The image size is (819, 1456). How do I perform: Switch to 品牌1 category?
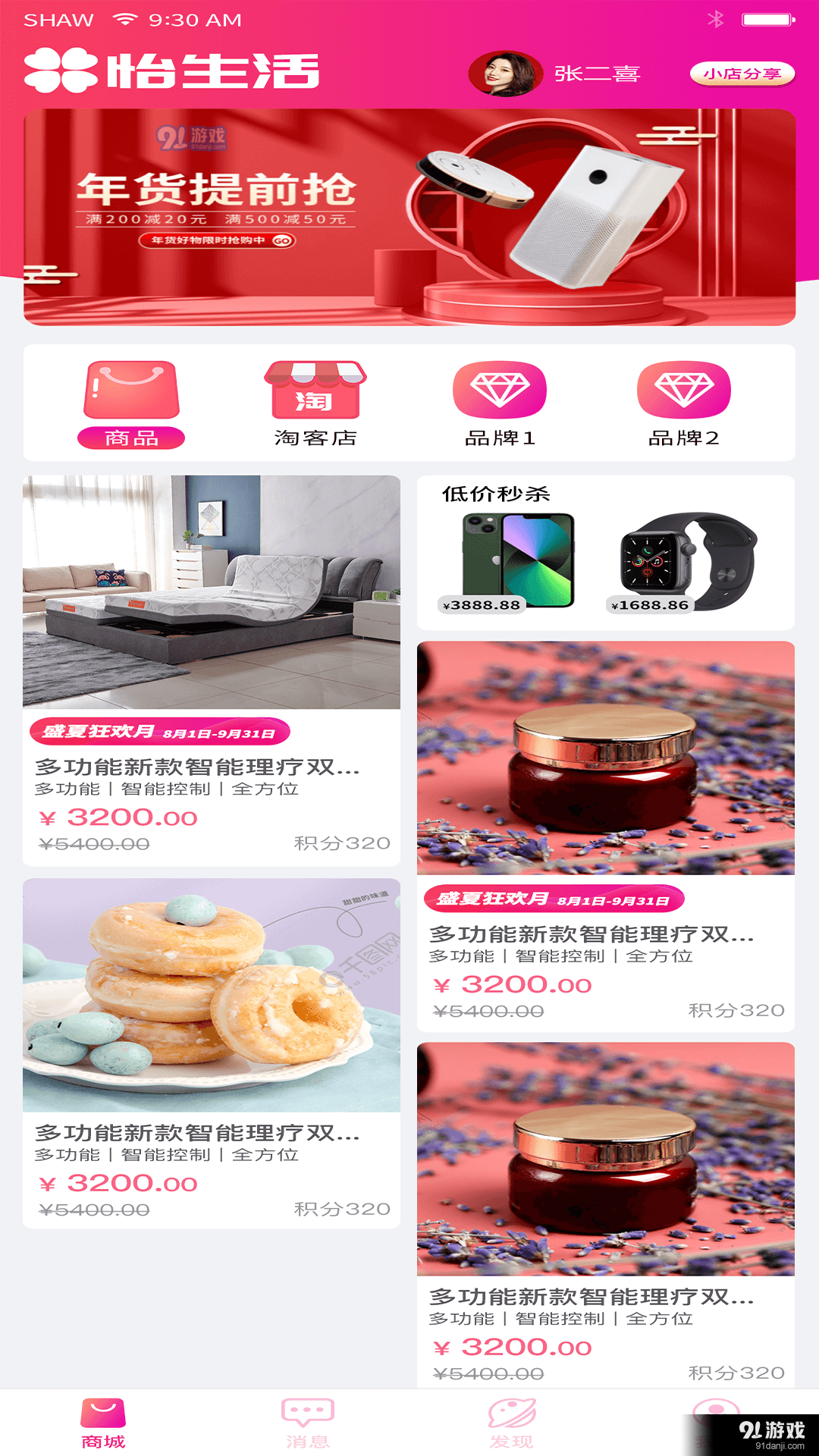[500, 404]
